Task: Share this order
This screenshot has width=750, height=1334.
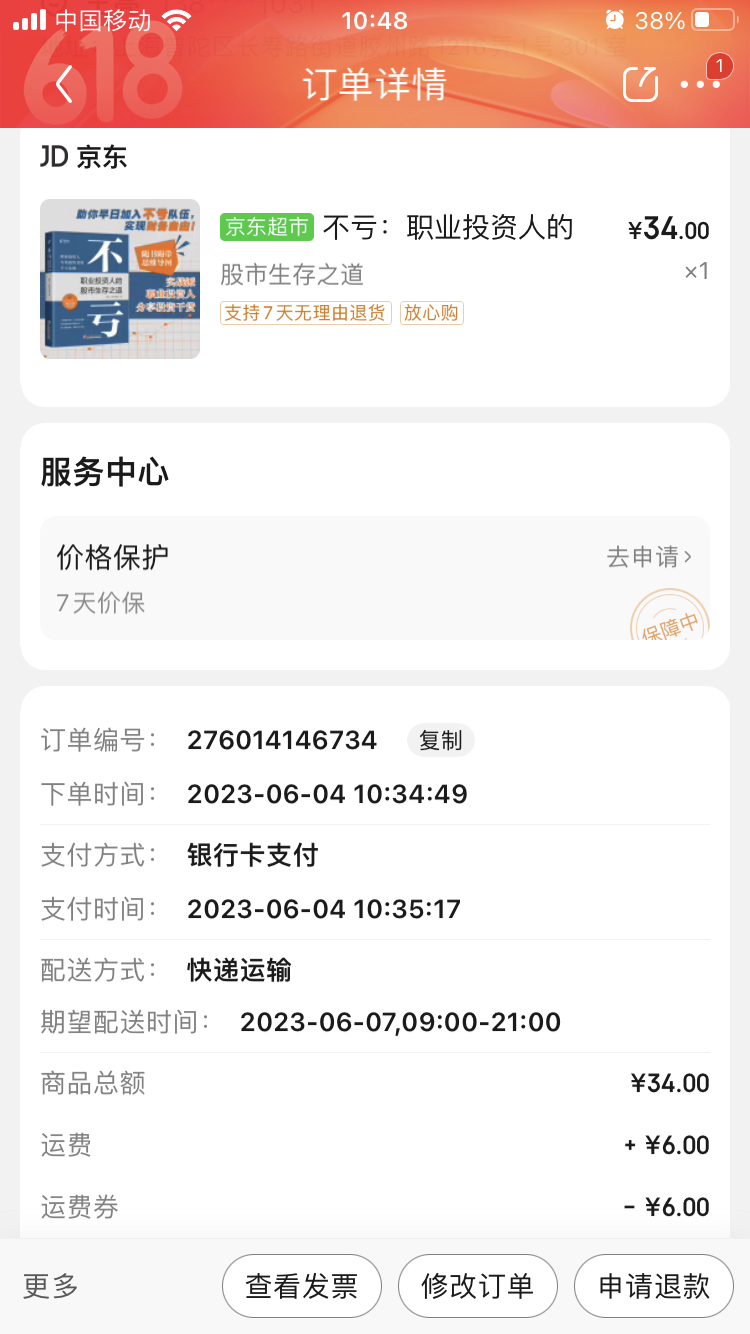Action: [x=640, y=84]
